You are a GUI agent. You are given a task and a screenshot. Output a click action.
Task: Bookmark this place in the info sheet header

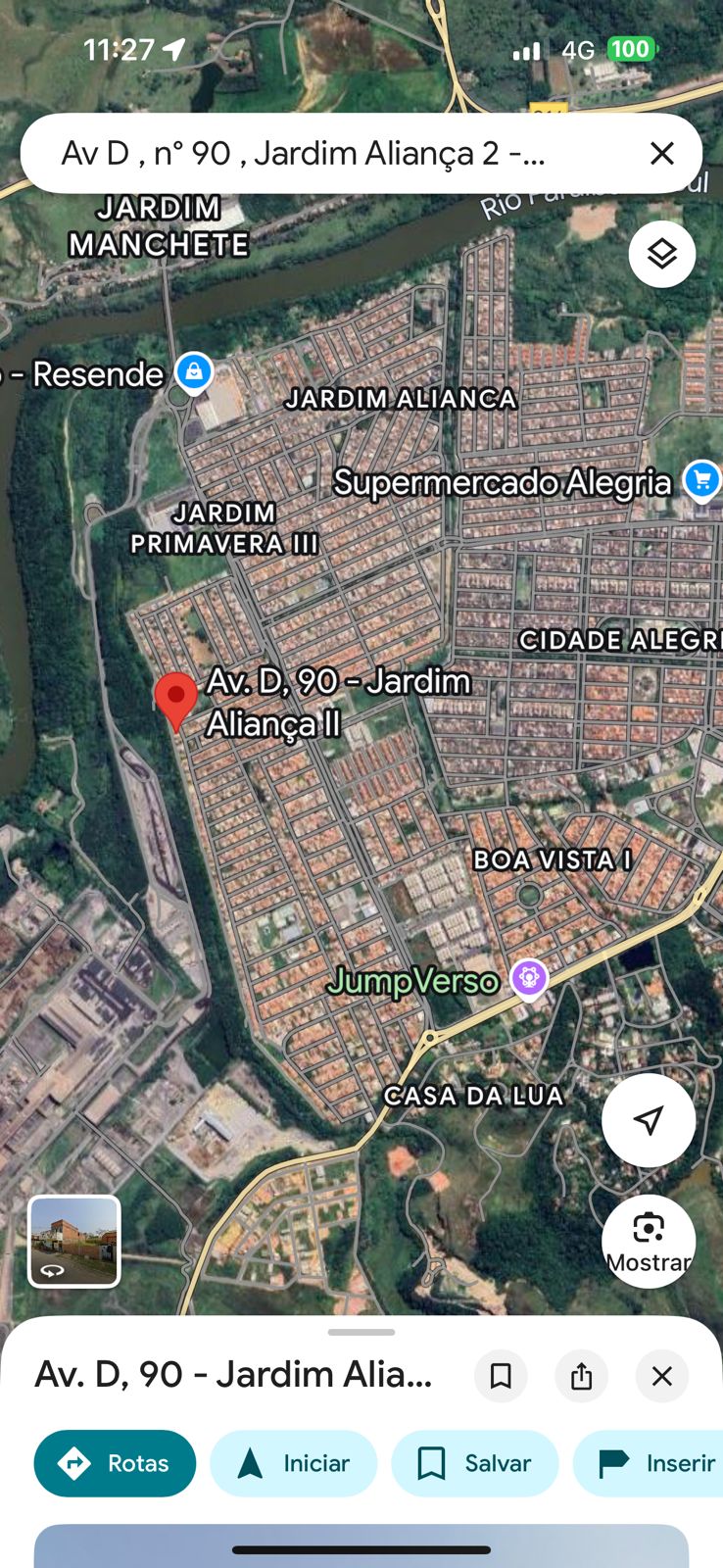click(x=501, y=1376)
